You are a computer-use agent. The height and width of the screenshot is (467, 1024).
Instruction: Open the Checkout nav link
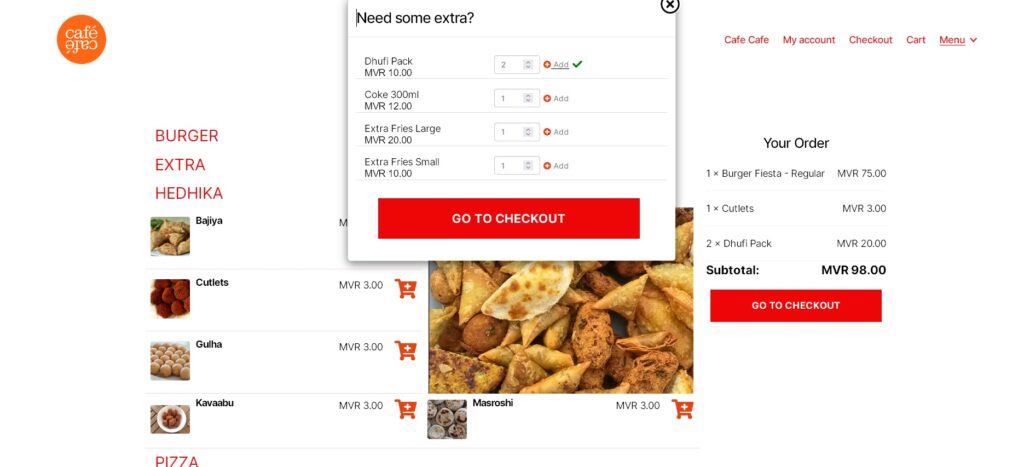coord(870,40)
